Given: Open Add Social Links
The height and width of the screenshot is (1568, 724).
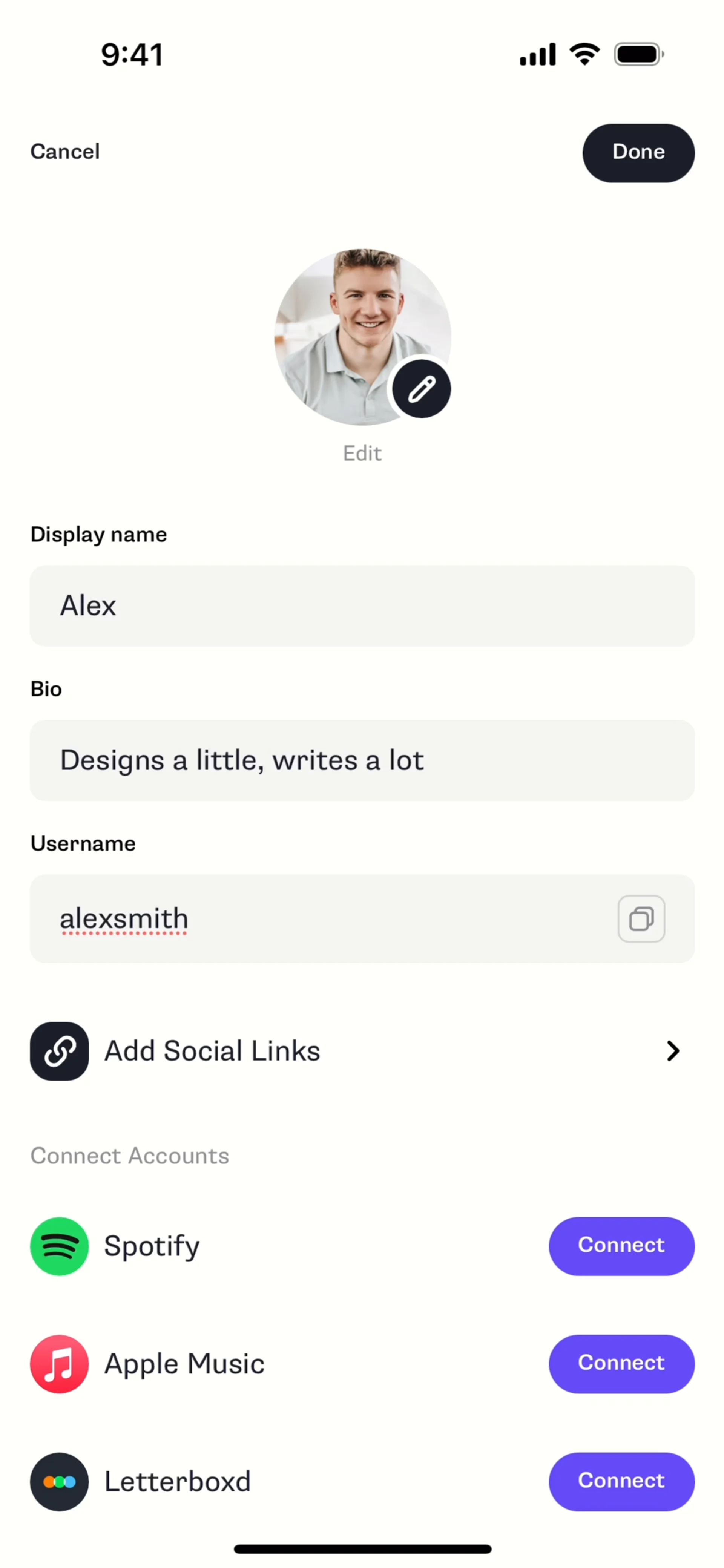Looking at the screenshot, I should pyautogui.click(x=362, y=1051).
